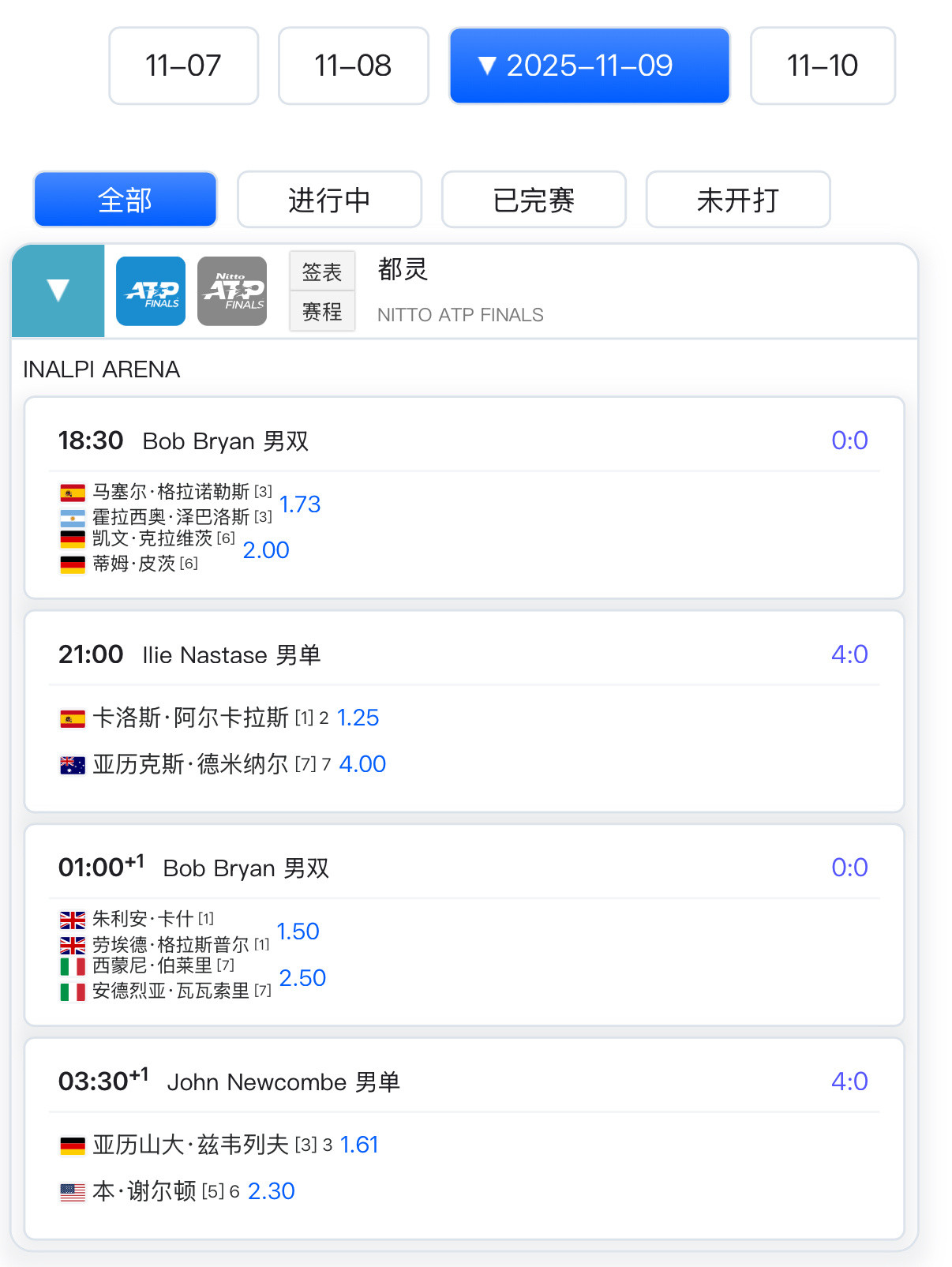Open the 赛程 schedule page

(x=322, y=312)
